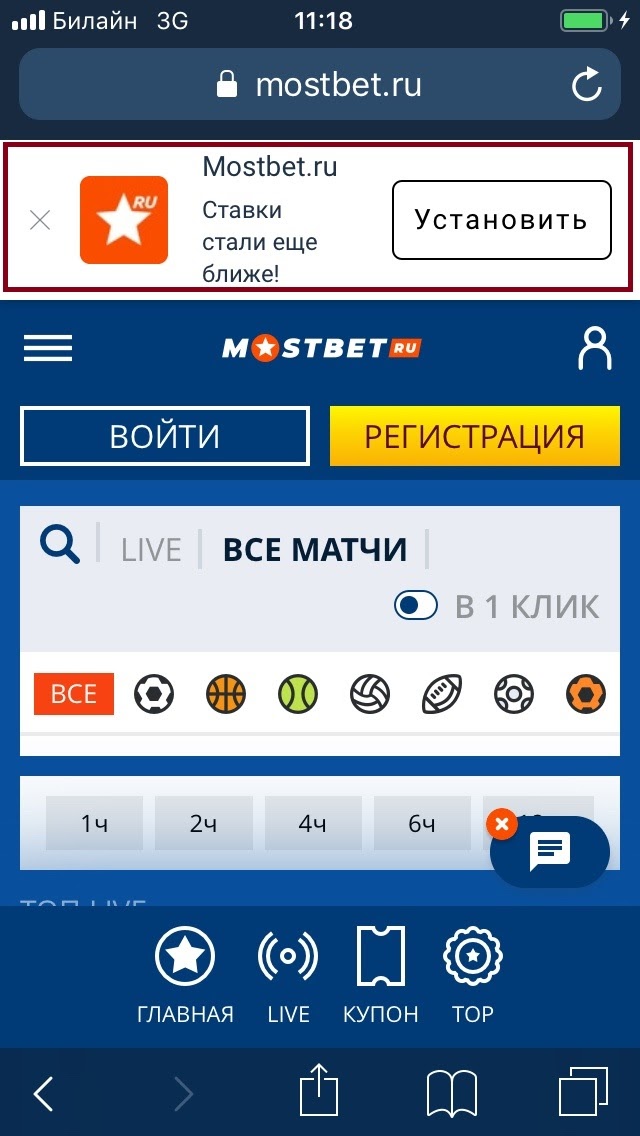The height and width of the screenshot is (1136, 640).
Task: Tap the ВОЙТИ login button
Action: [x=165, y=436]
